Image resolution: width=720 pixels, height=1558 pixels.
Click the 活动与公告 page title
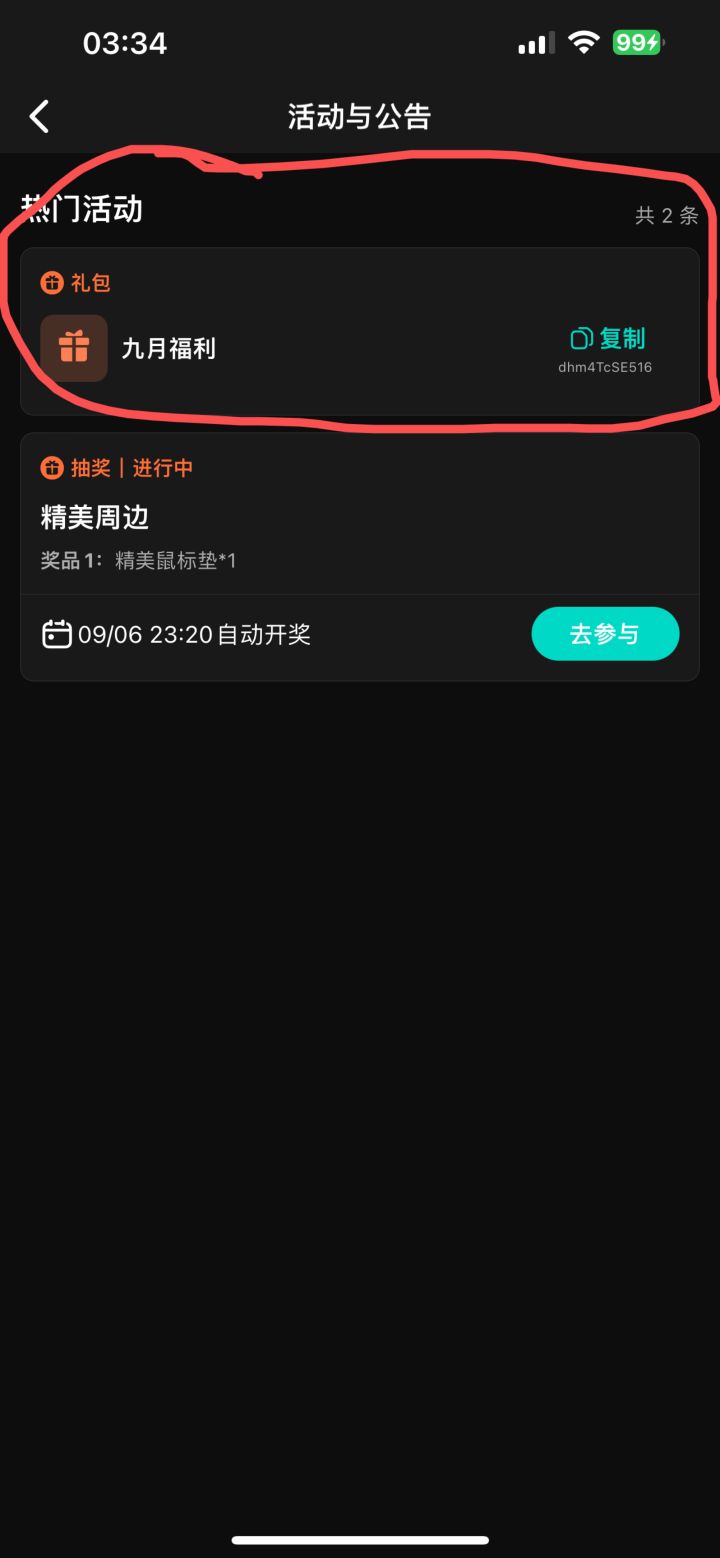tap(360, 116)
